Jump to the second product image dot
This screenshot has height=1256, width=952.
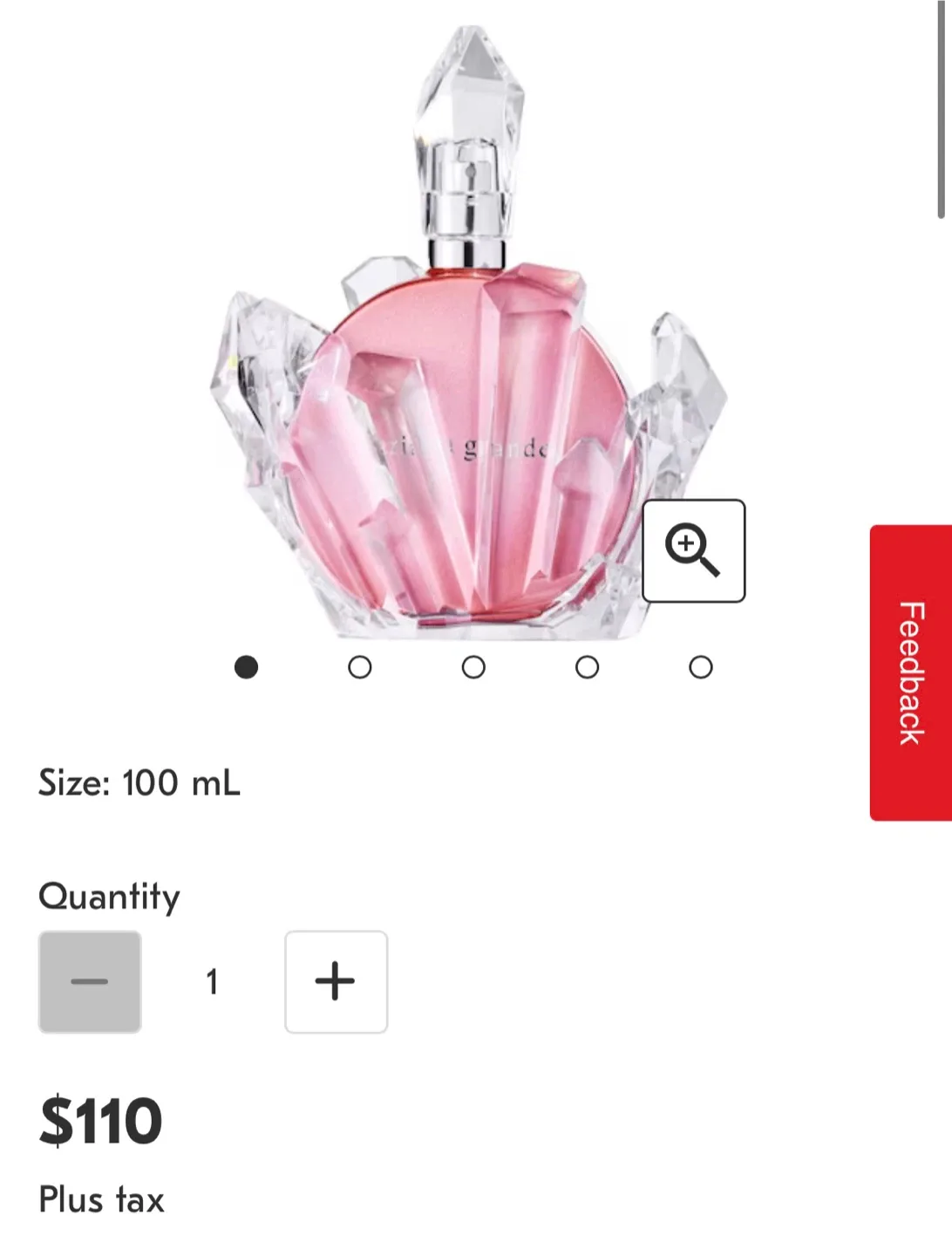360,666
